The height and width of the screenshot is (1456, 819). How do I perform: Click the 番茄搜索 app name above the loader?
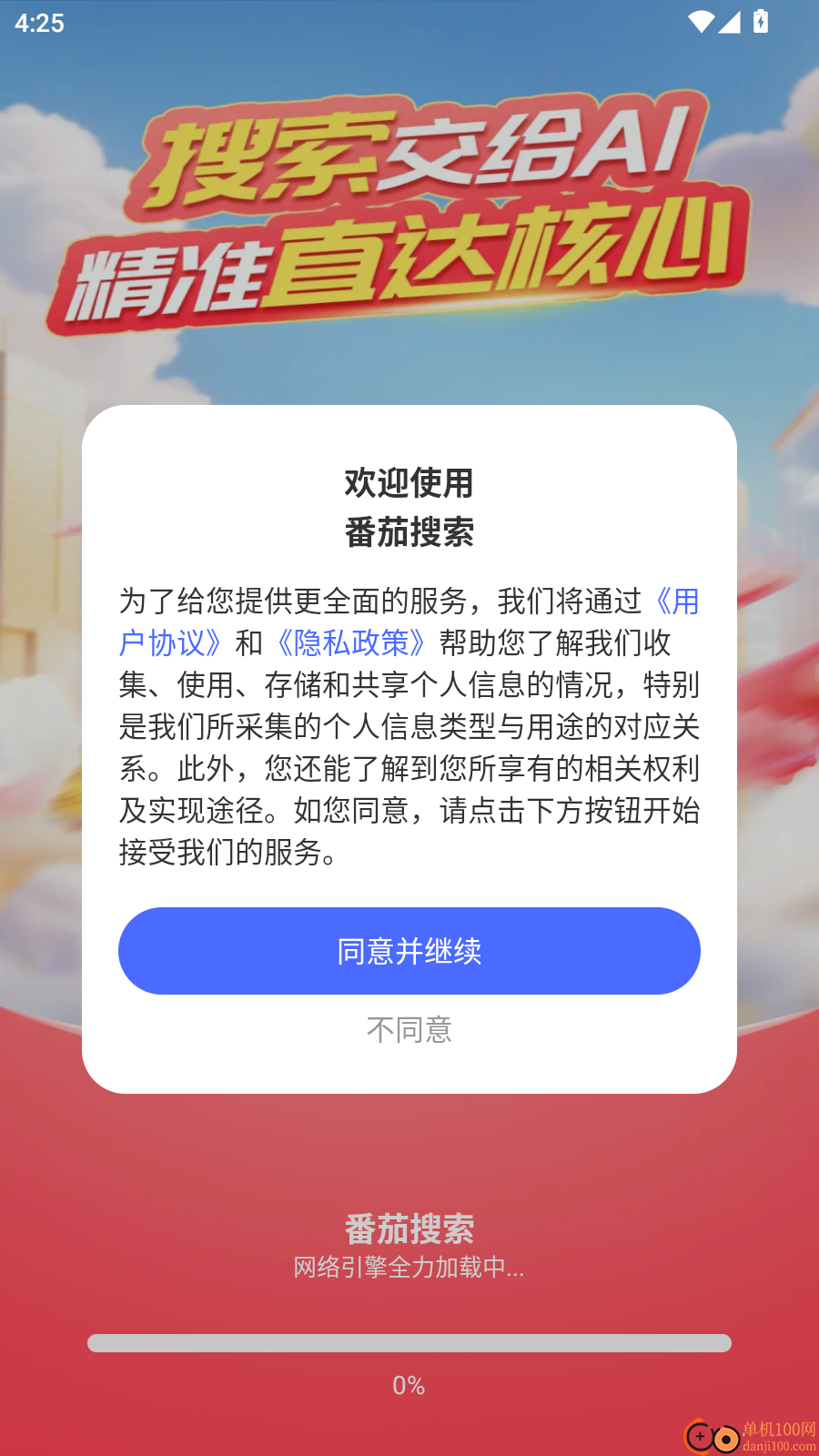click(x=410, y=1229)
